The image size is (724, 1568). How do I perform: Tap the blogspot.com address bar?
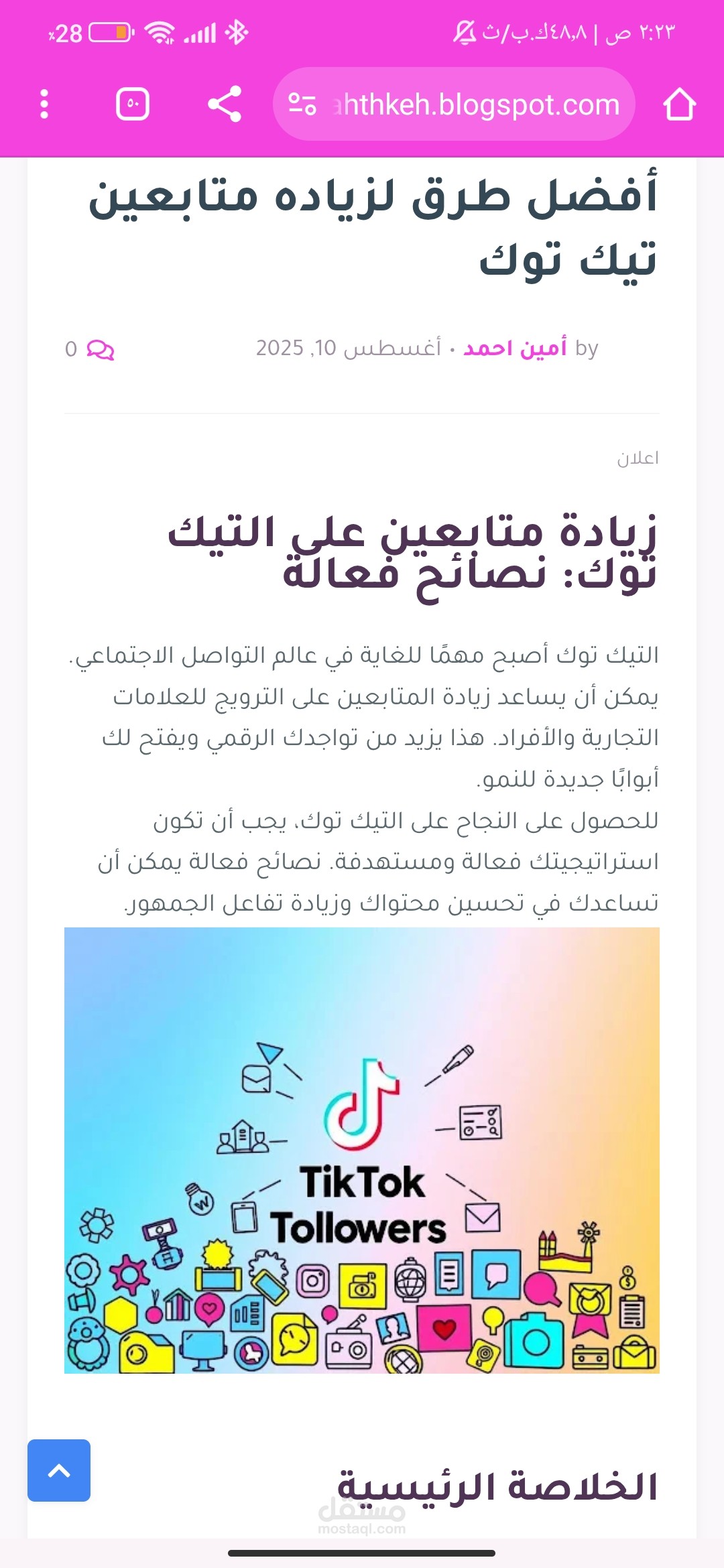coord(454,105)
